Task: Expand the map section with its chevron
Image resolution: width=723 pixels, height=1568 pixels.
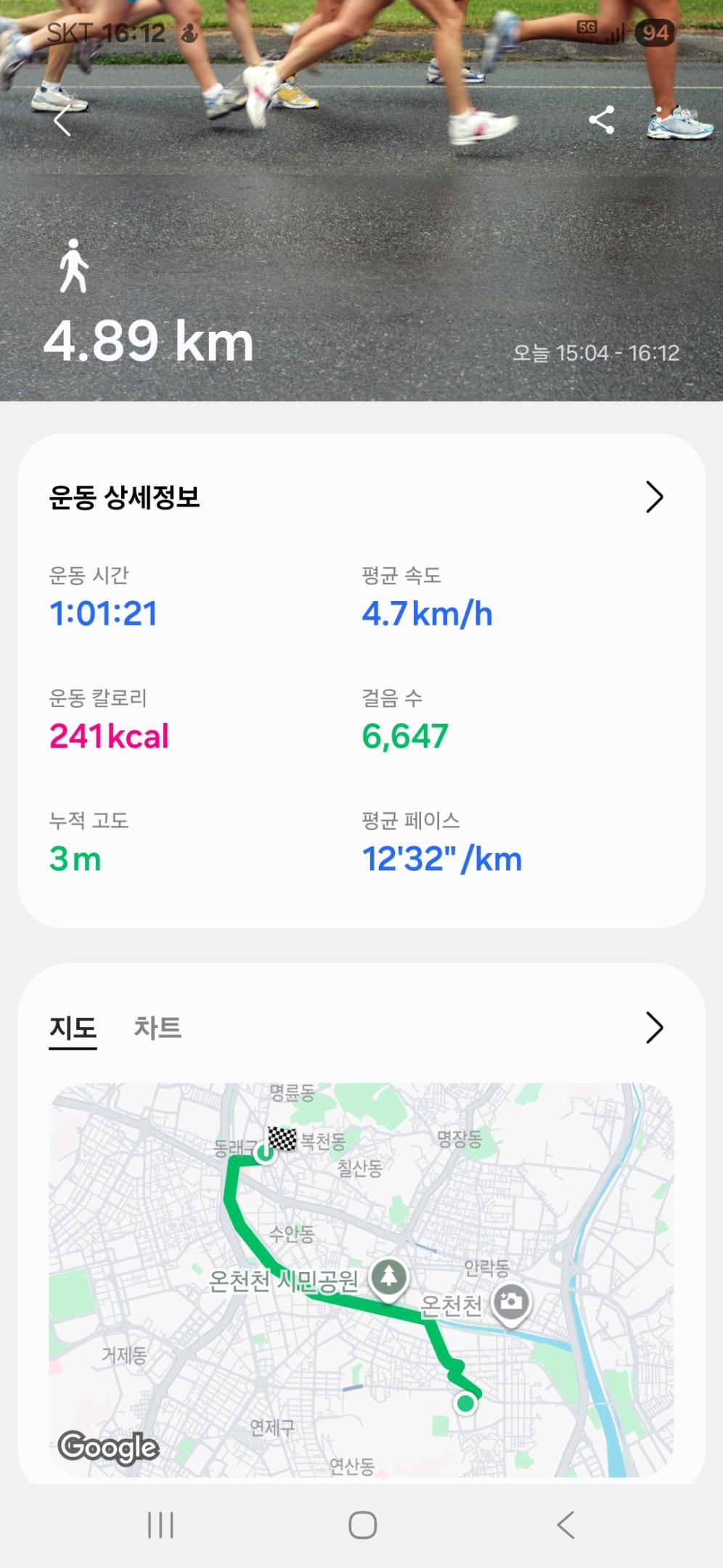Action: tap(654, 1028)
